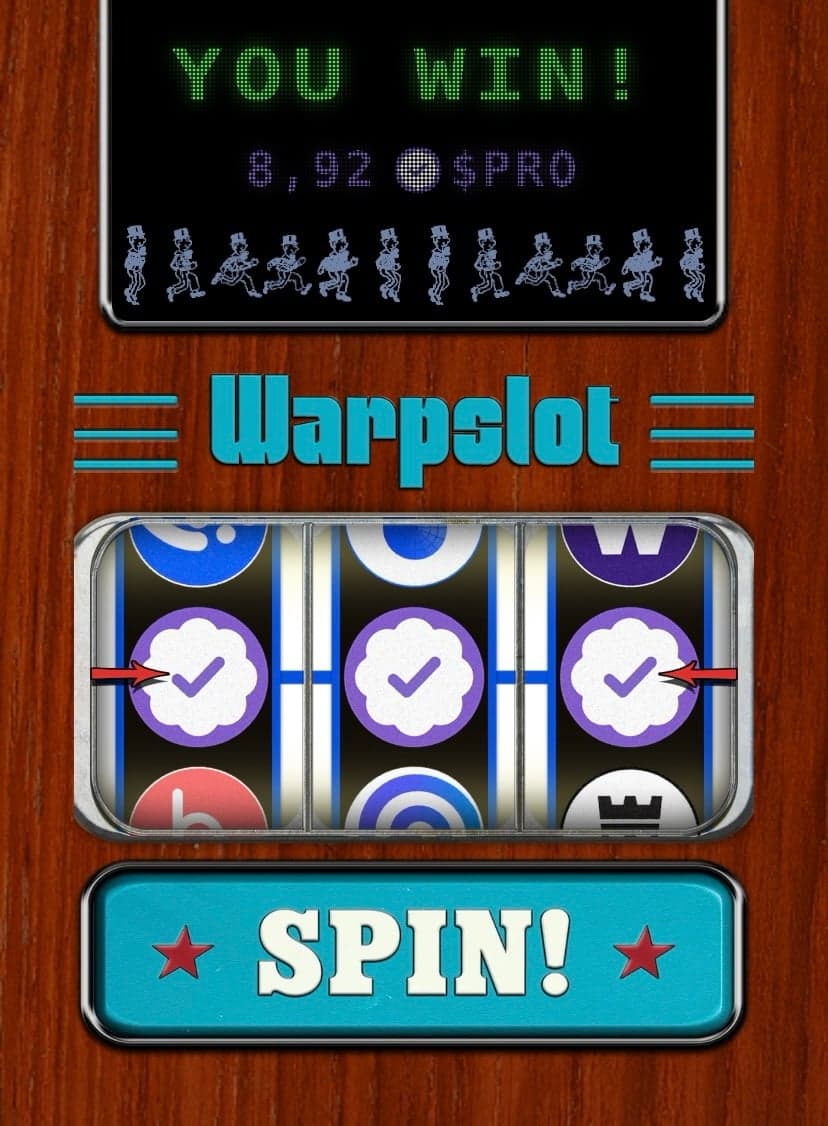The image size is (828, 1126).
Task: Tap the SPIN! button
Action: click(x=413, y=953)
